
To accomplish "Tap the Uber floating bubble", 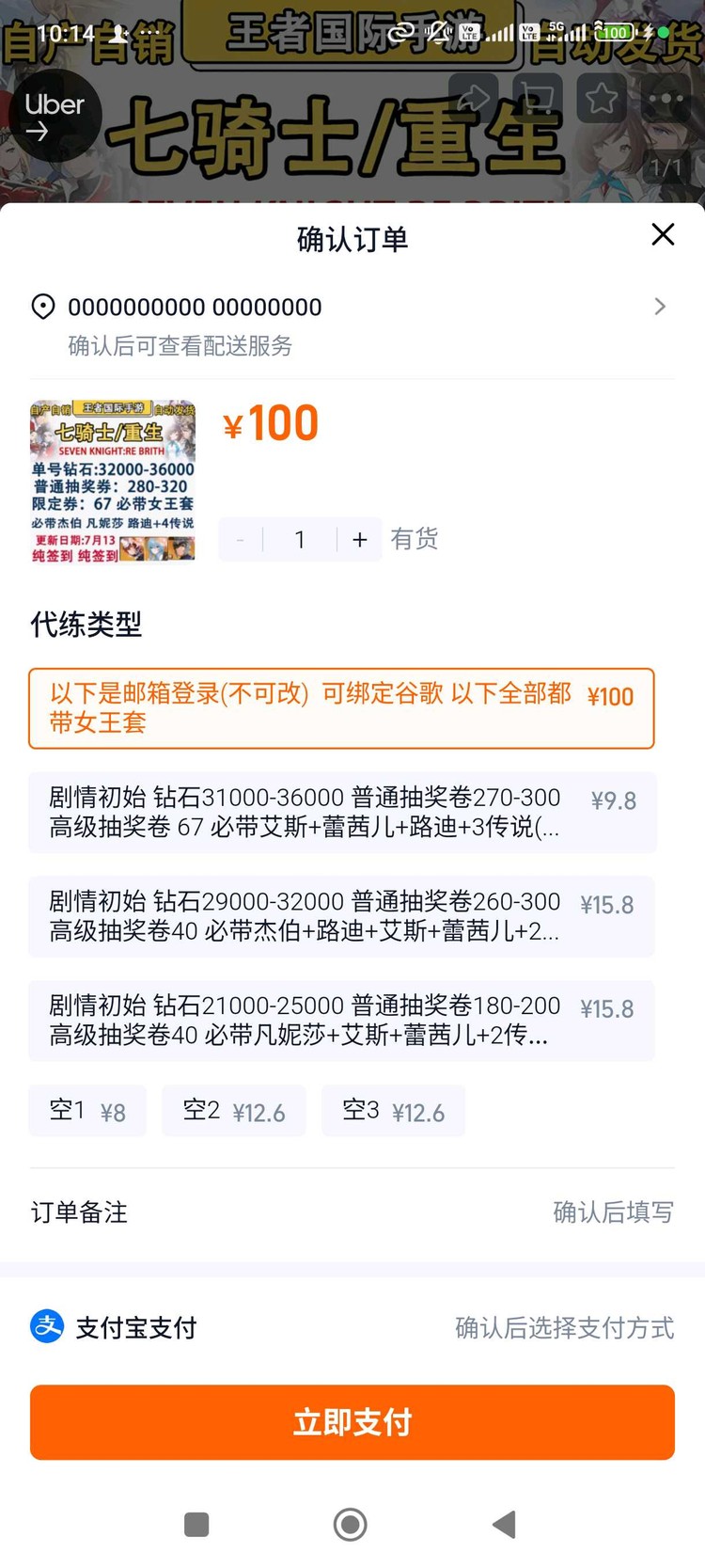I will tap(55, 115).
